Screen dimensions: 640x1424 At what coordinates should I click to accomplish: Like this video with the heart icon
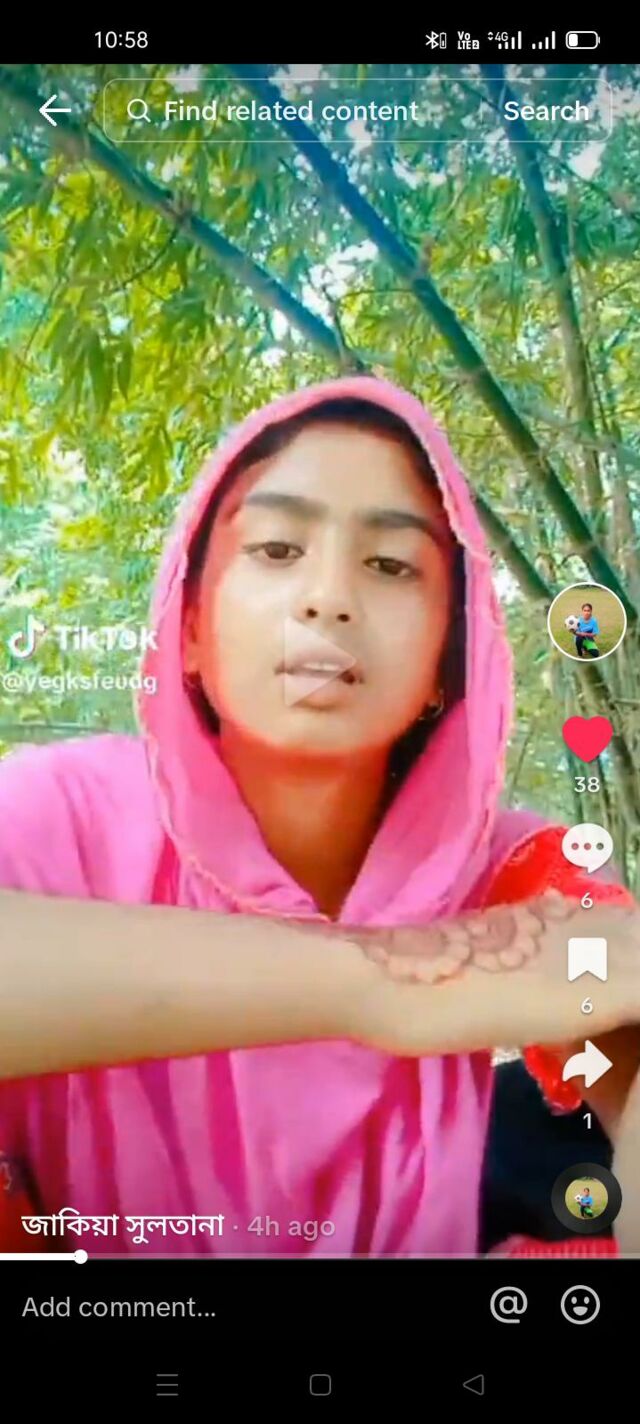click(x=587, y=739)
